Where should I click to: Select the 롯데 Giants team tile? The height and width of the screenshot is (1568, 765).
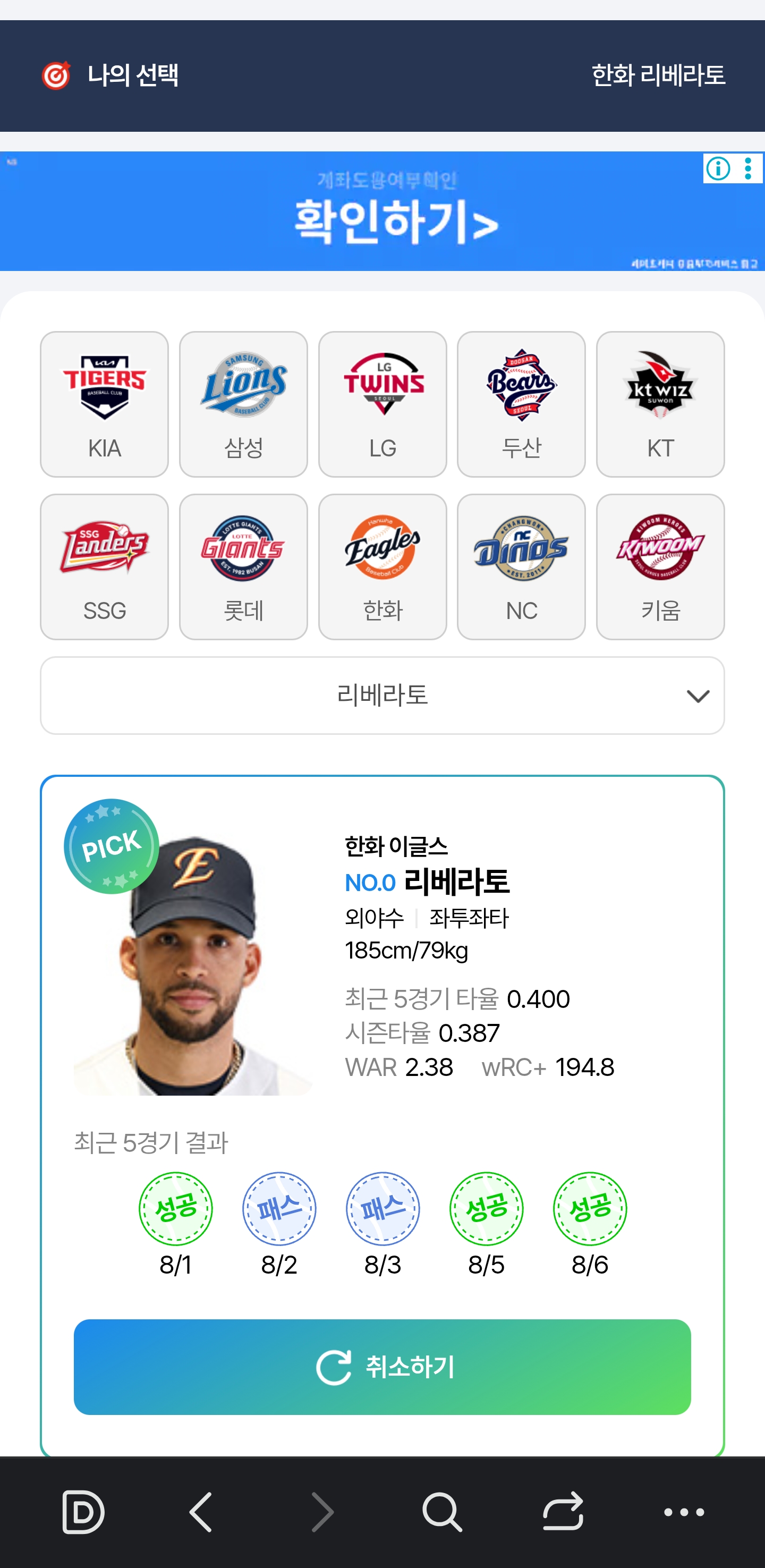coord(243,567)
